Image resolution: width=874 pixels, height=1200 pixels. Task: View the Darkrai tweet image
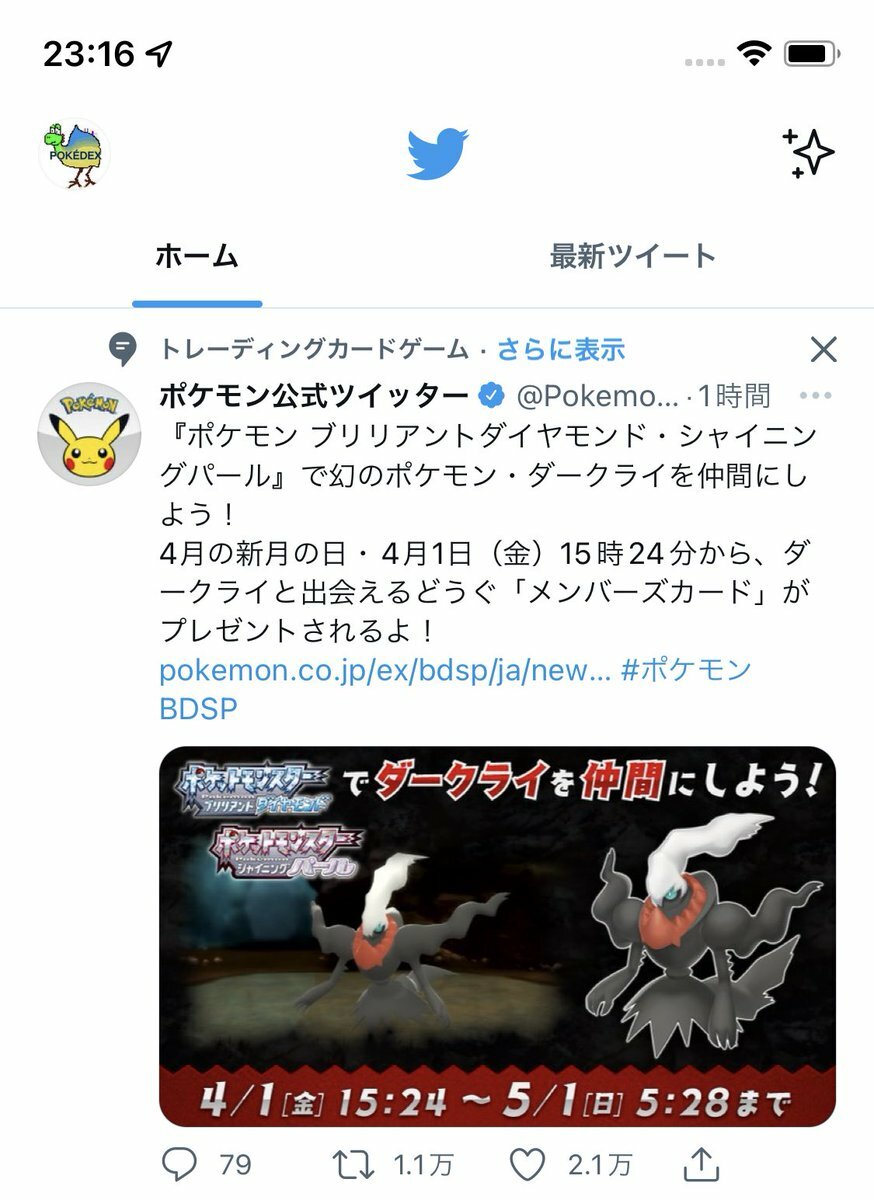tap(497, 936)
